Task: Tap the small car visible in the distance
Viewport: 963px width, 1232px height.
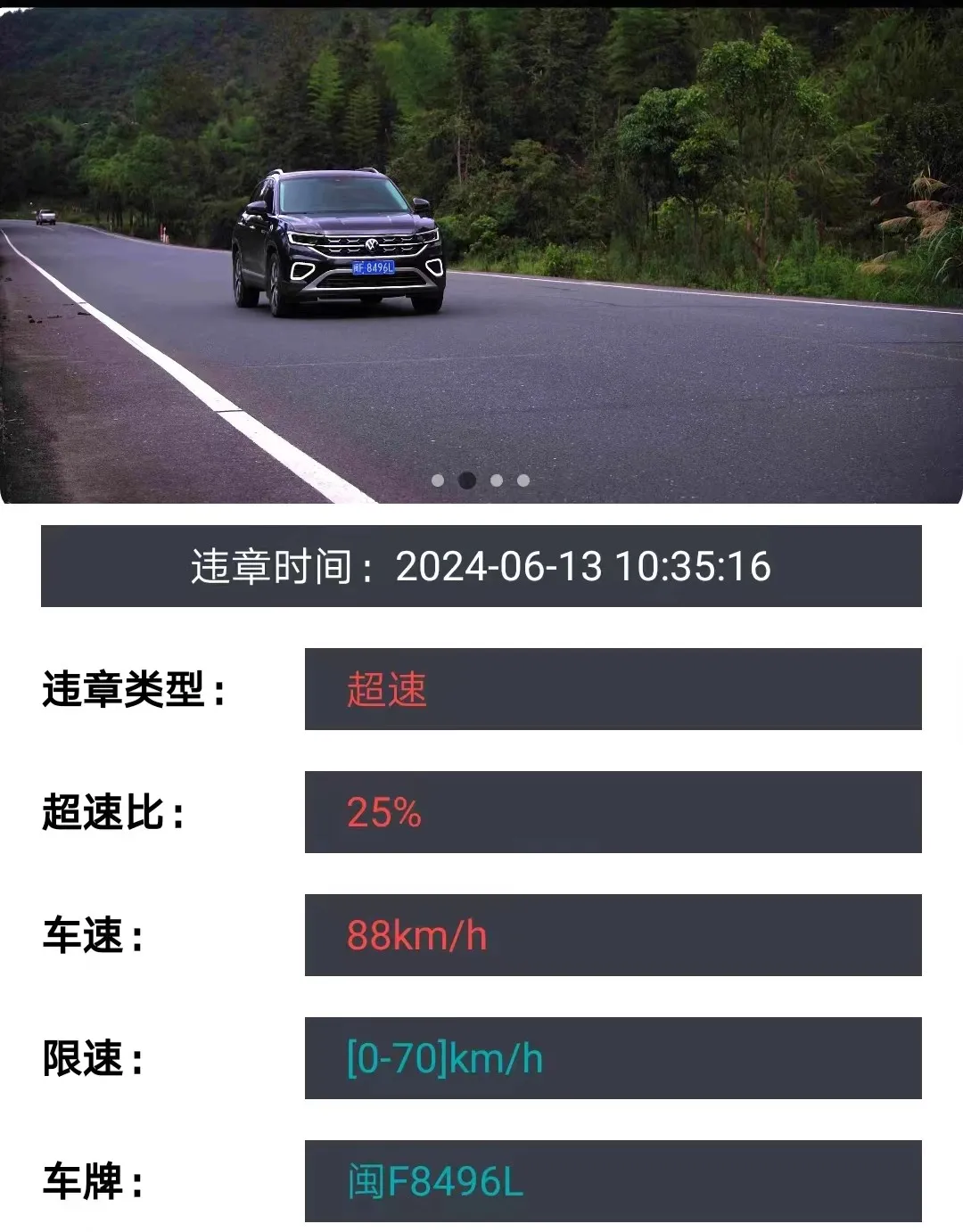Action: pyautogui.click(x=45, y=217)
